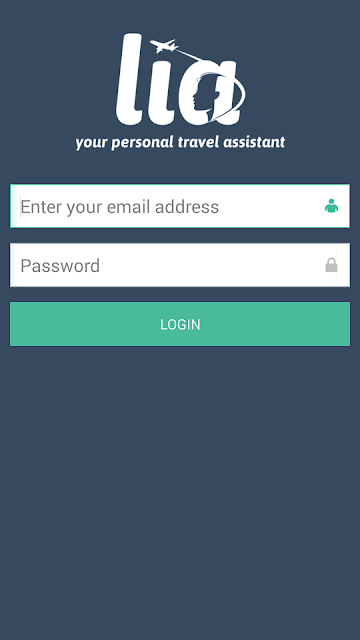Tap the green LOGIN button
The width and height of the screenshot is (360, 640).
pos(180,324)
